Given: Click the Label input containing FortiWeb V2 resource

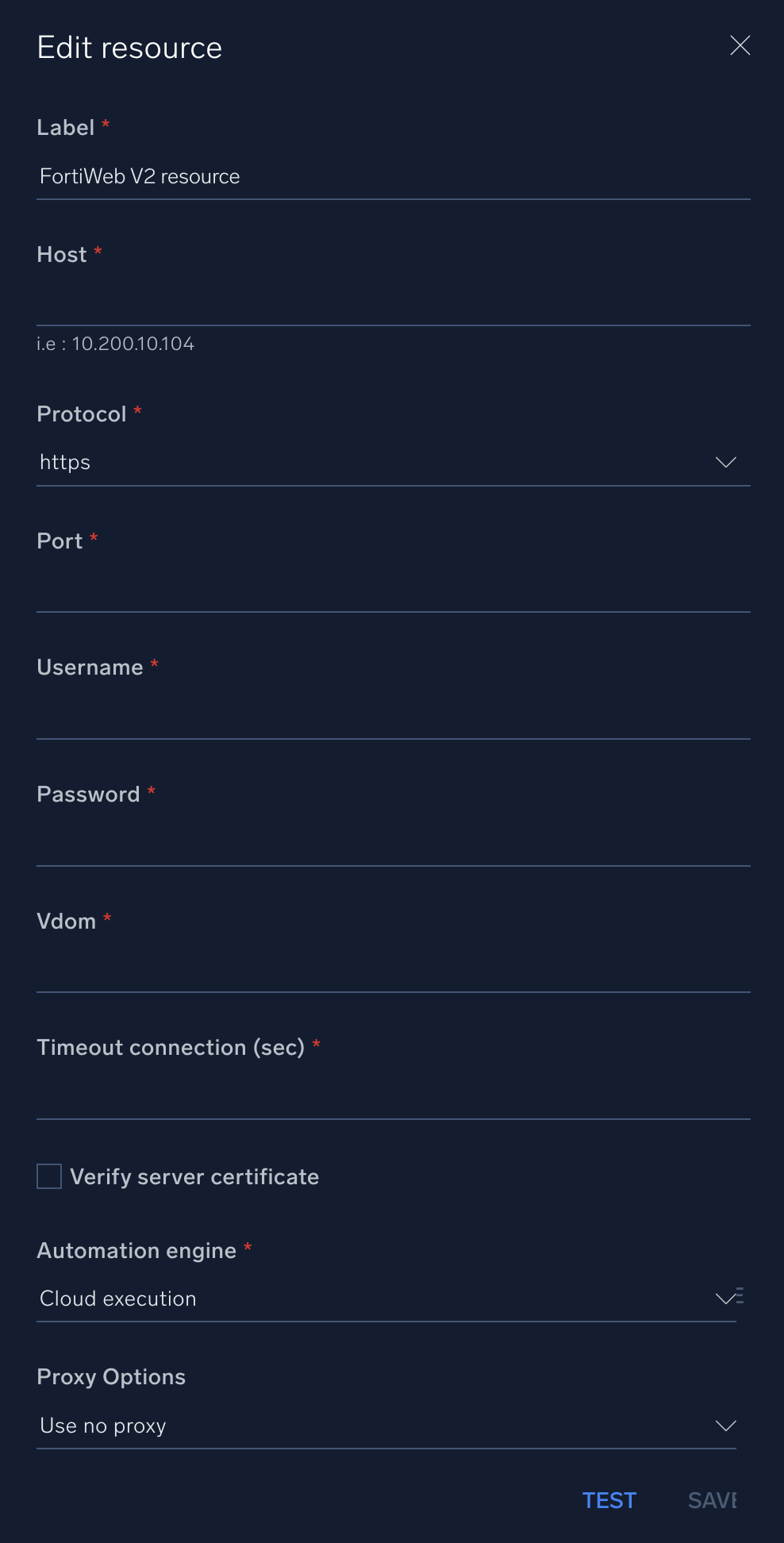Looking at the screenshot, I should 394,176.
